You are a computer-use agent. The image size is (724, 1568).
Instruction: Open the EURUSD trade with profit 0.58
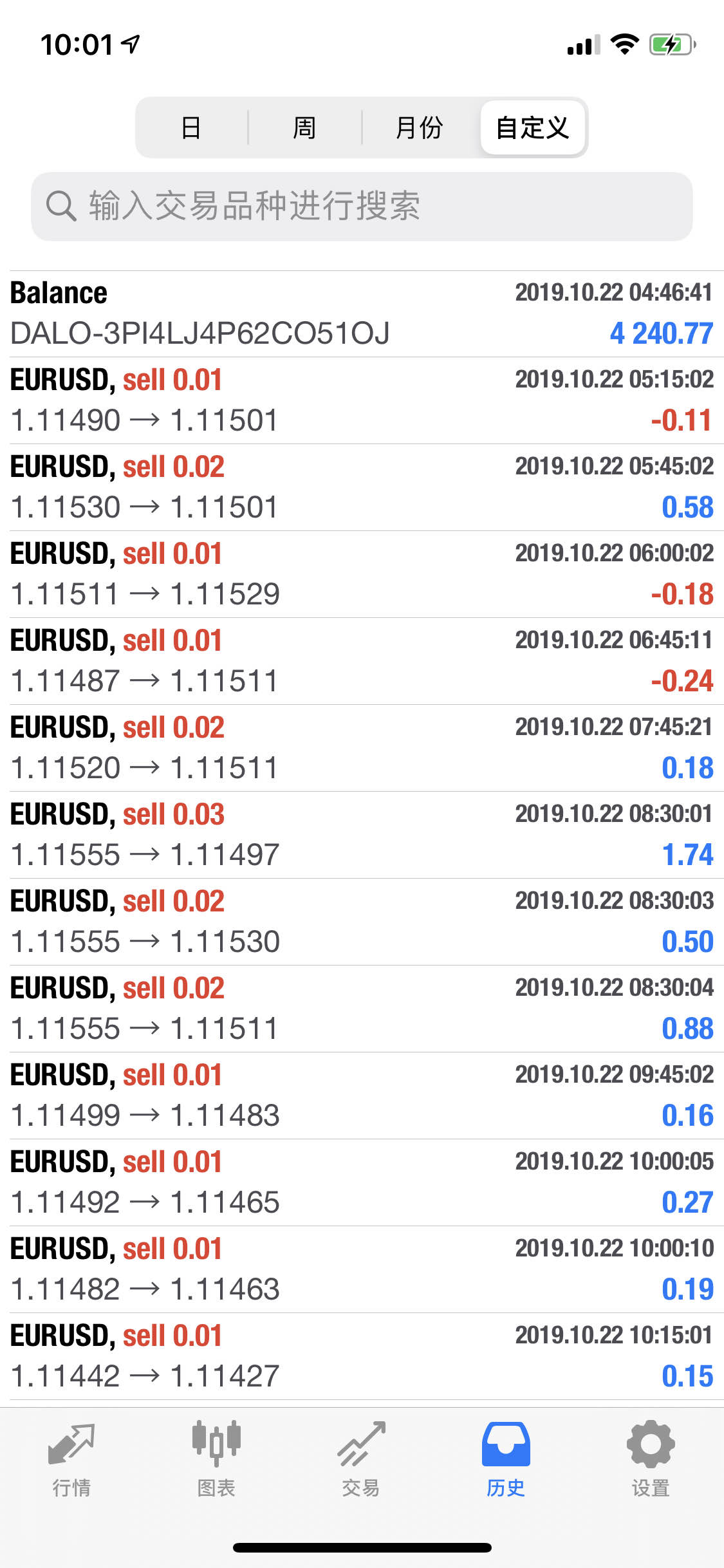pyautogui.click(x=362, y=487)
